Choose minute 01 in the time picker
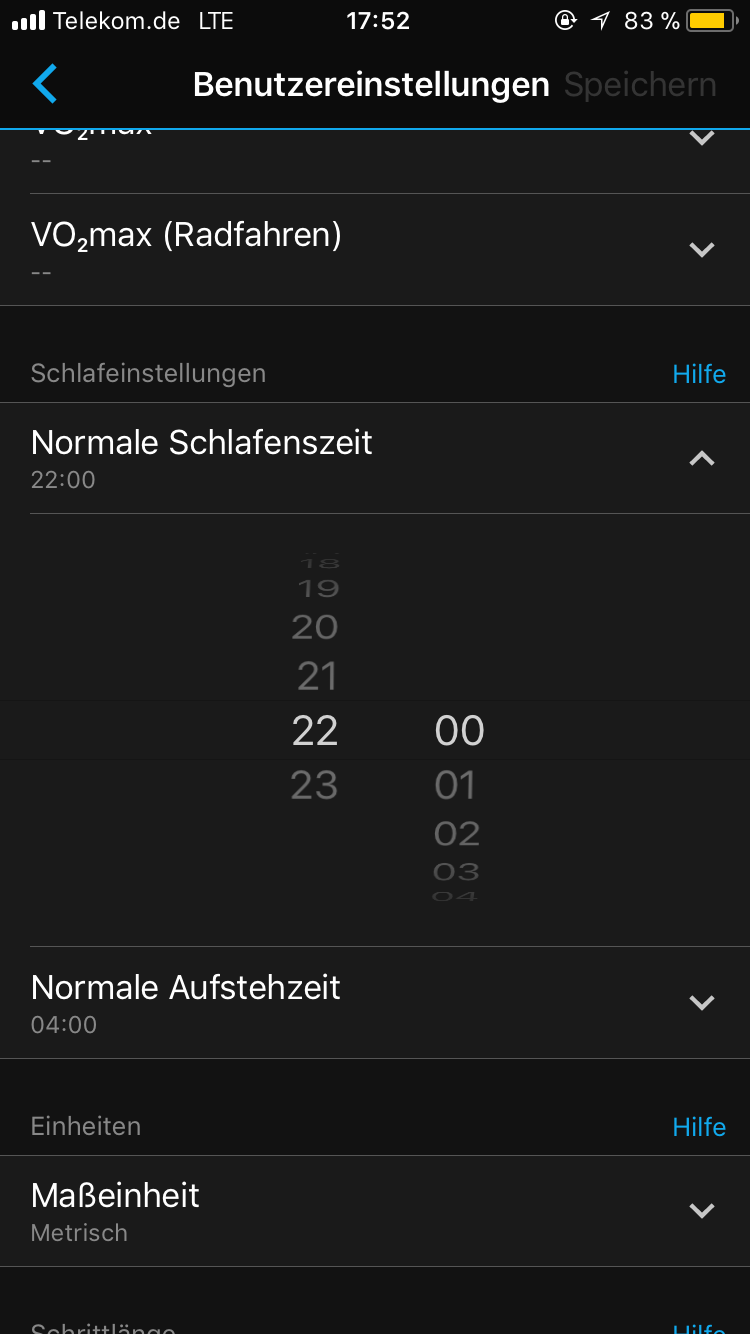 pos(457,786)
